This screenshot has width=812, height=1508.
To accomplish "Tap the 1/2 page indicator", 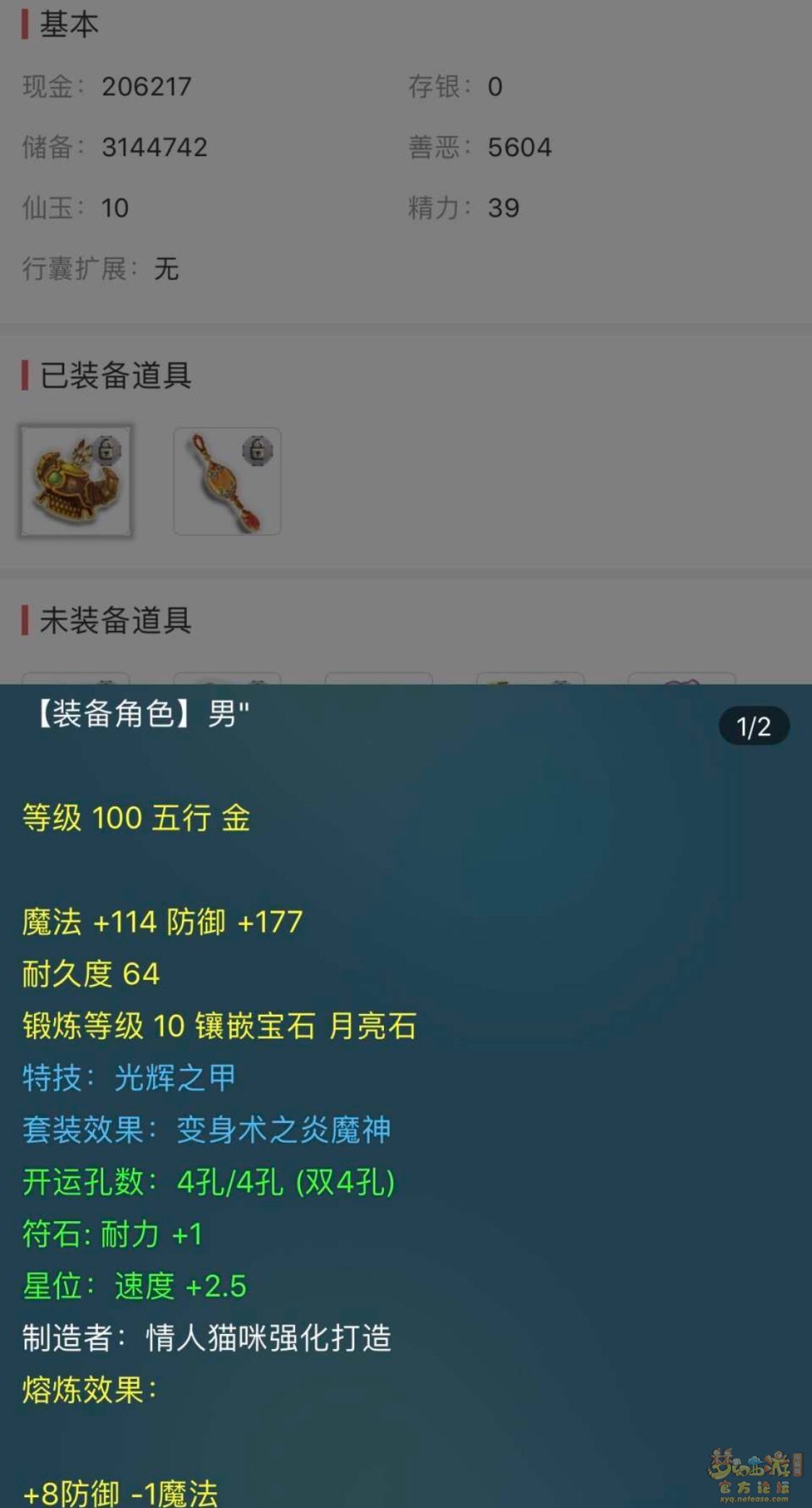I will (x=754, y=726).
